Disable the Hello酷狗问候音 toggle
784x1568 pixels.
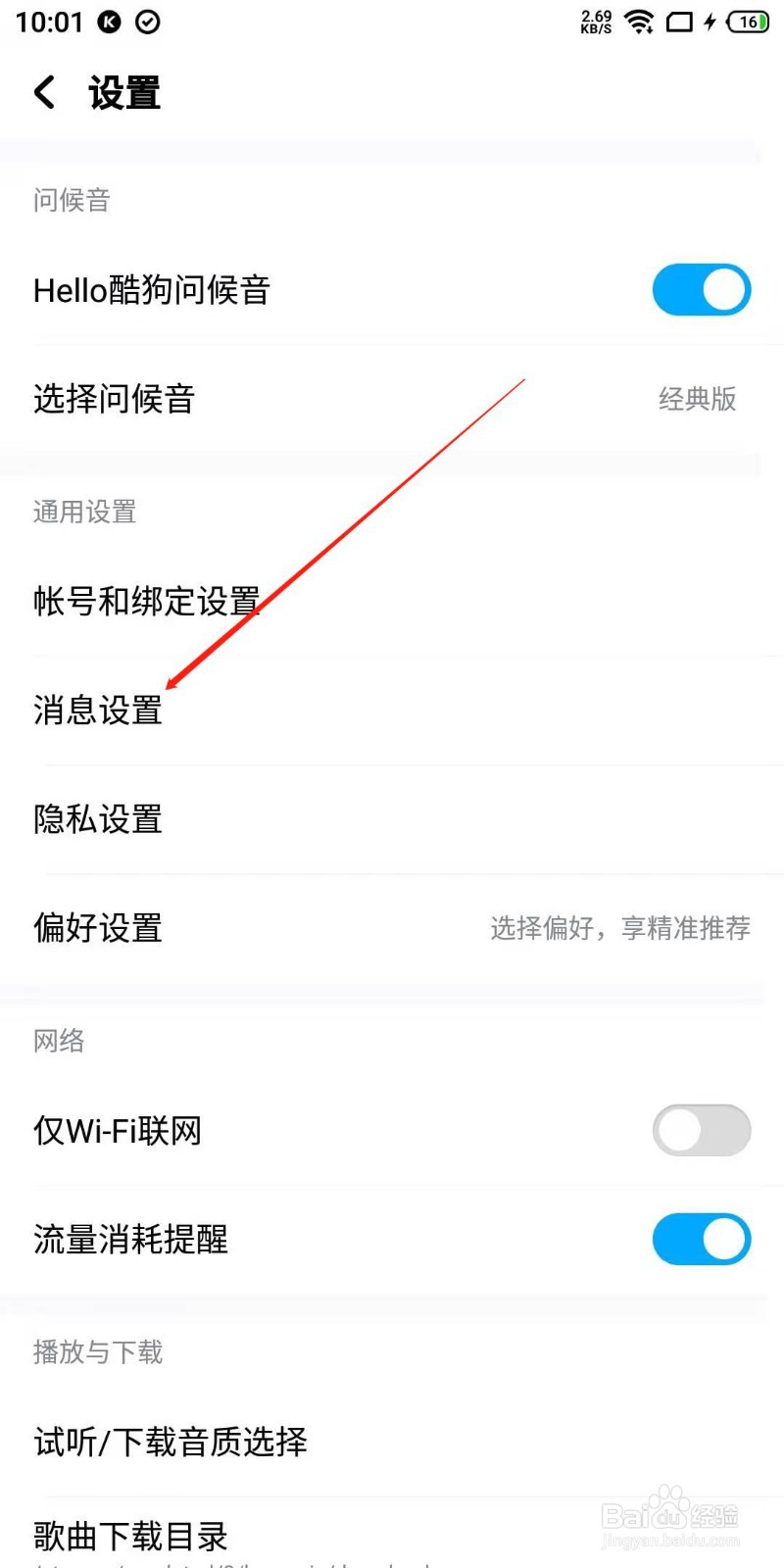(702, 290)
